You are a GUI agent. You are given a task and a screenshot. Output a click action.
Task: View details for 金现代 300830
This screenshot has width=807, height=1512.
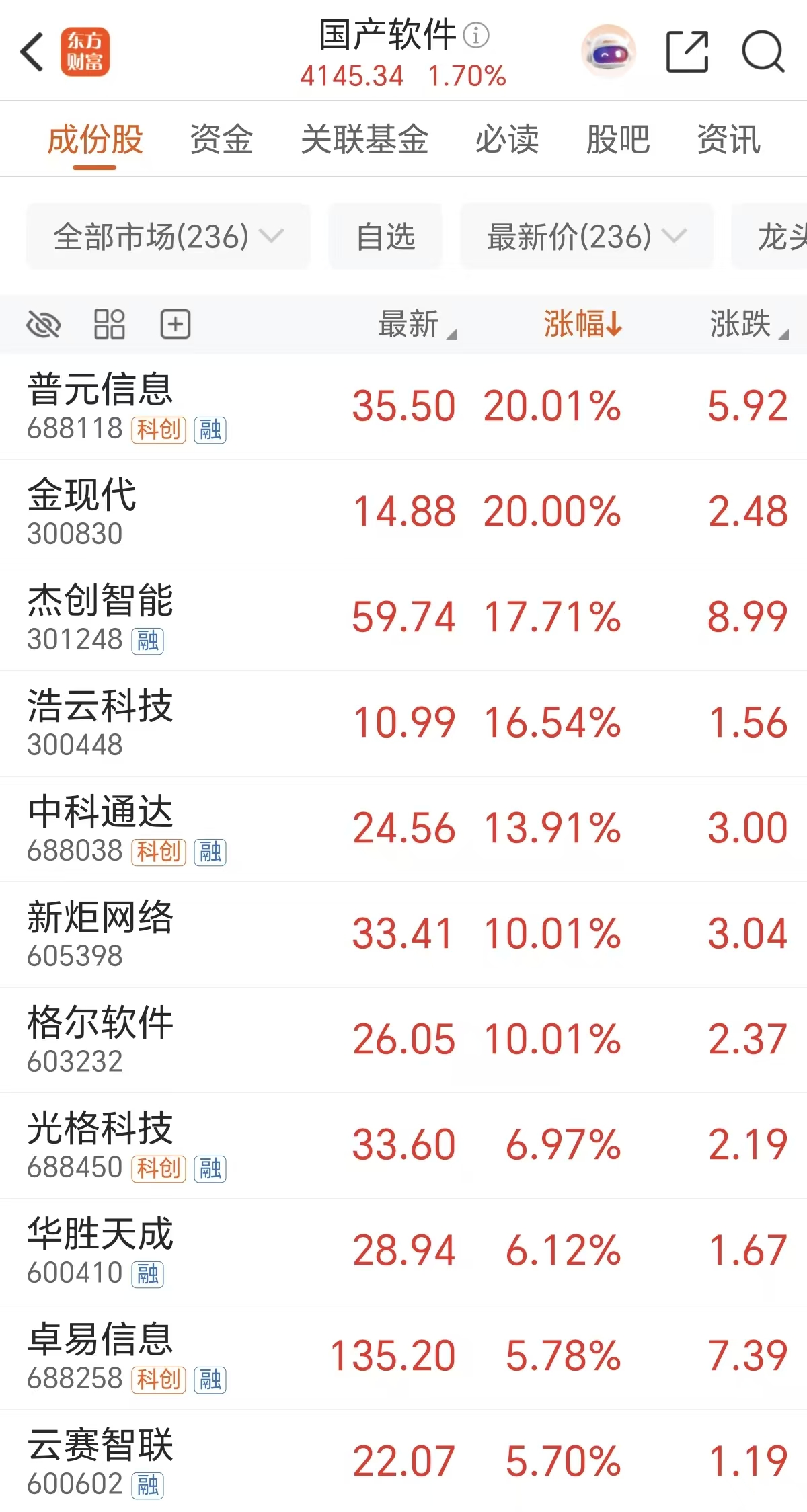tap(82, 512)
